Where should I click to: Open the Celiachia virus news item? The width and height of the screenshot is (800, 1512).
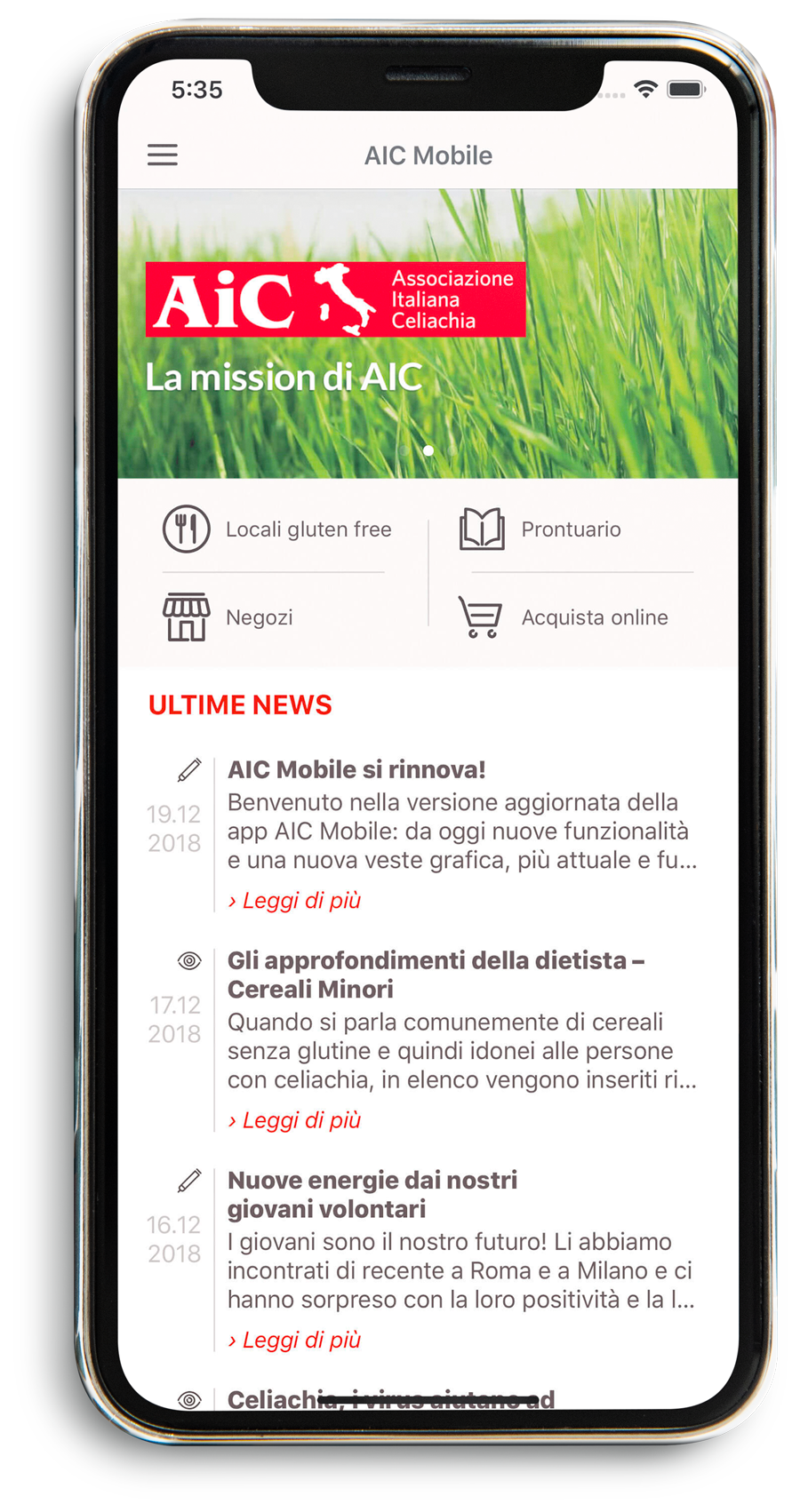(391, 1399)
